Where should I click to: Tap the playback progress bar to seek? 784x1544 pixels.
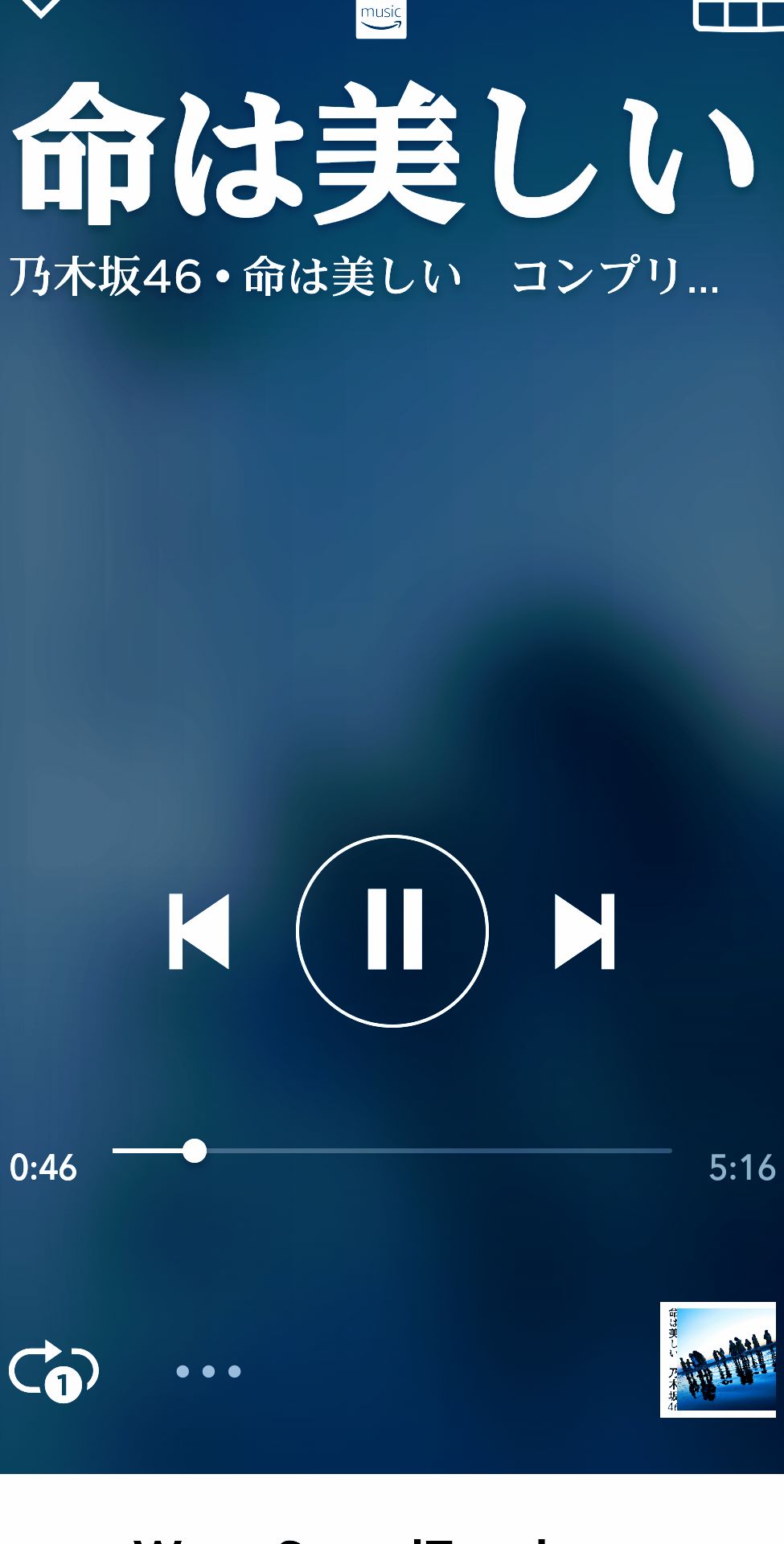[x=392, y=1151]
